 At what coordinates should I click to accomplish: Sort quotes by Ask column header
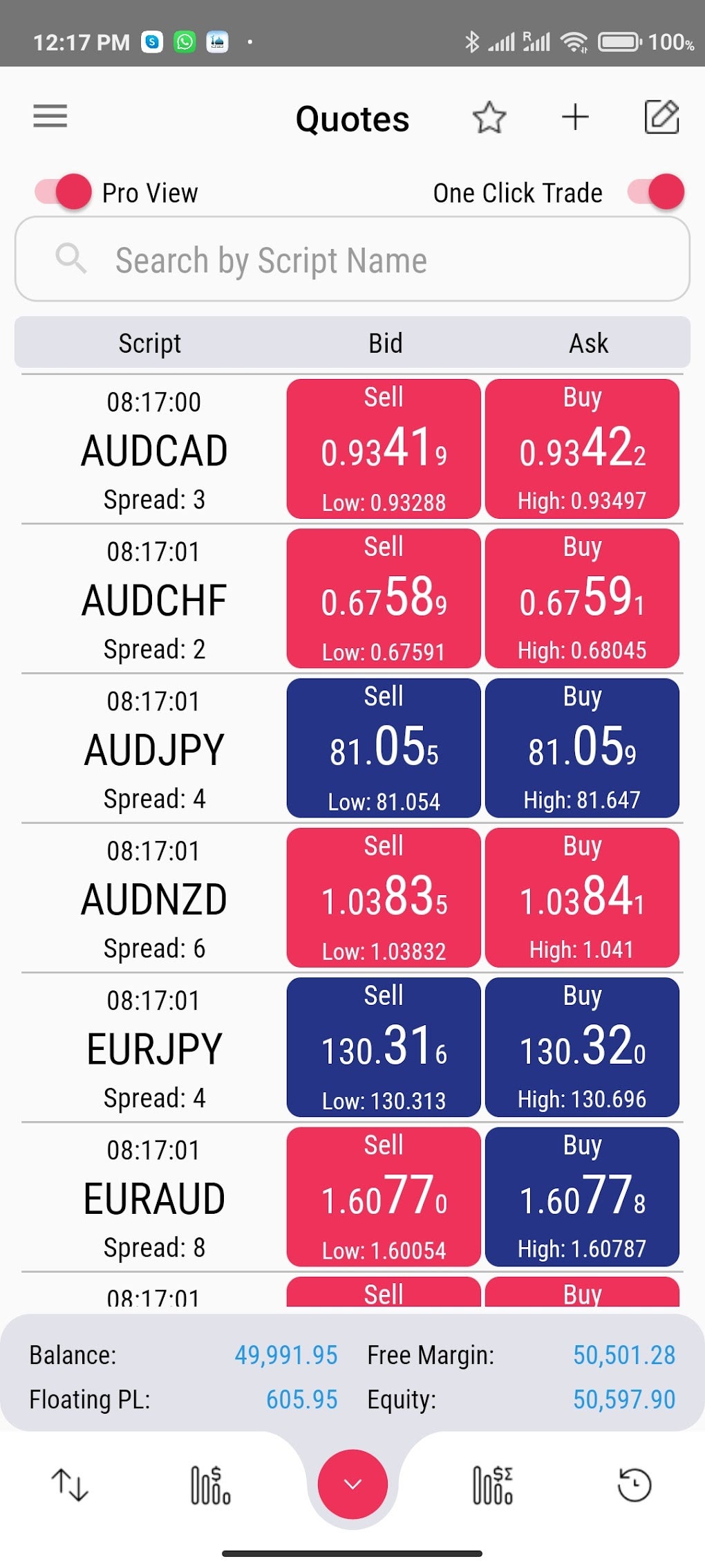[589, 342]
